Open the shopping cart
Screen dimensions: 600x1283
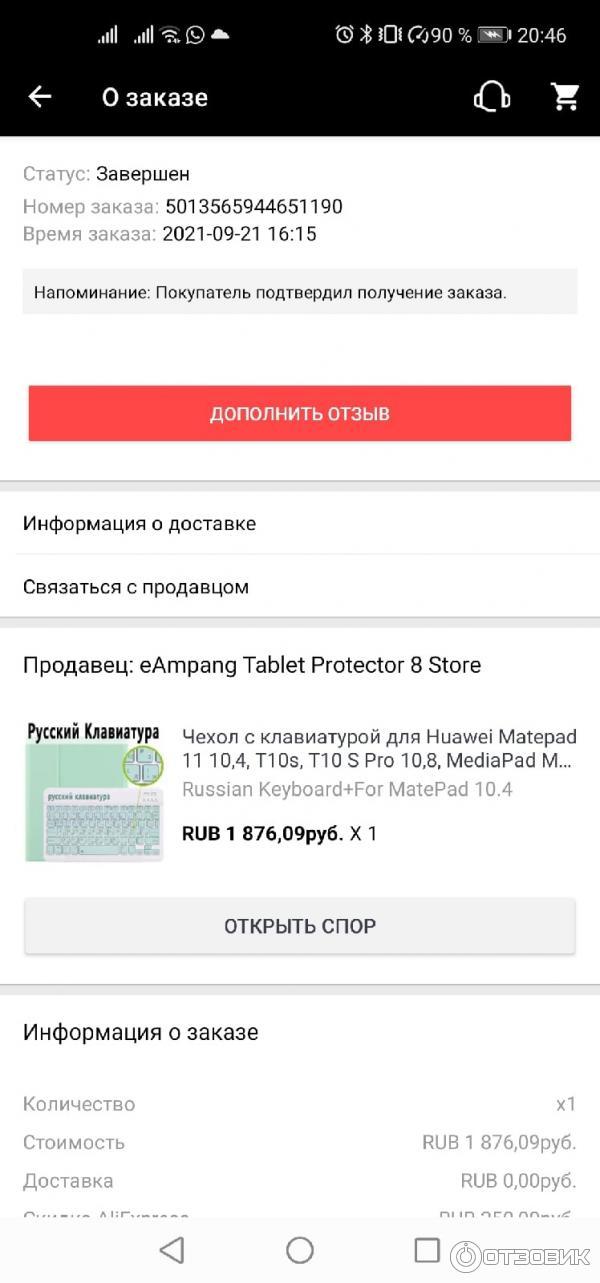tap(566, 97)
